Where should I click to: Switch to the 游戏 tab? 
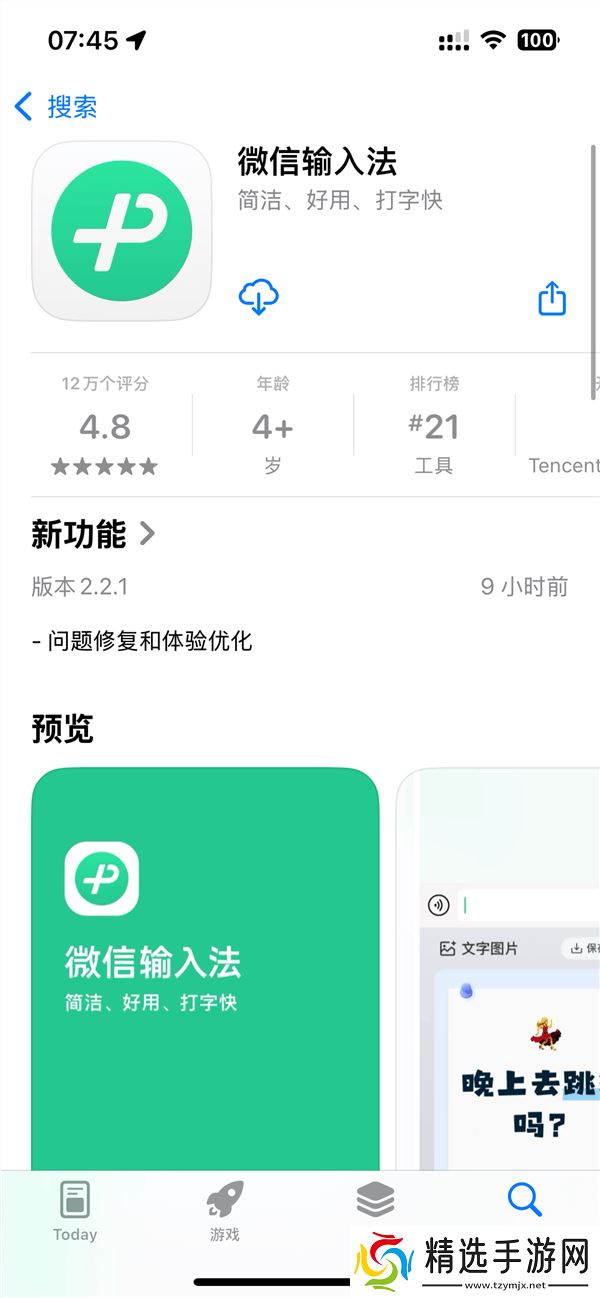pos(225,1210)
